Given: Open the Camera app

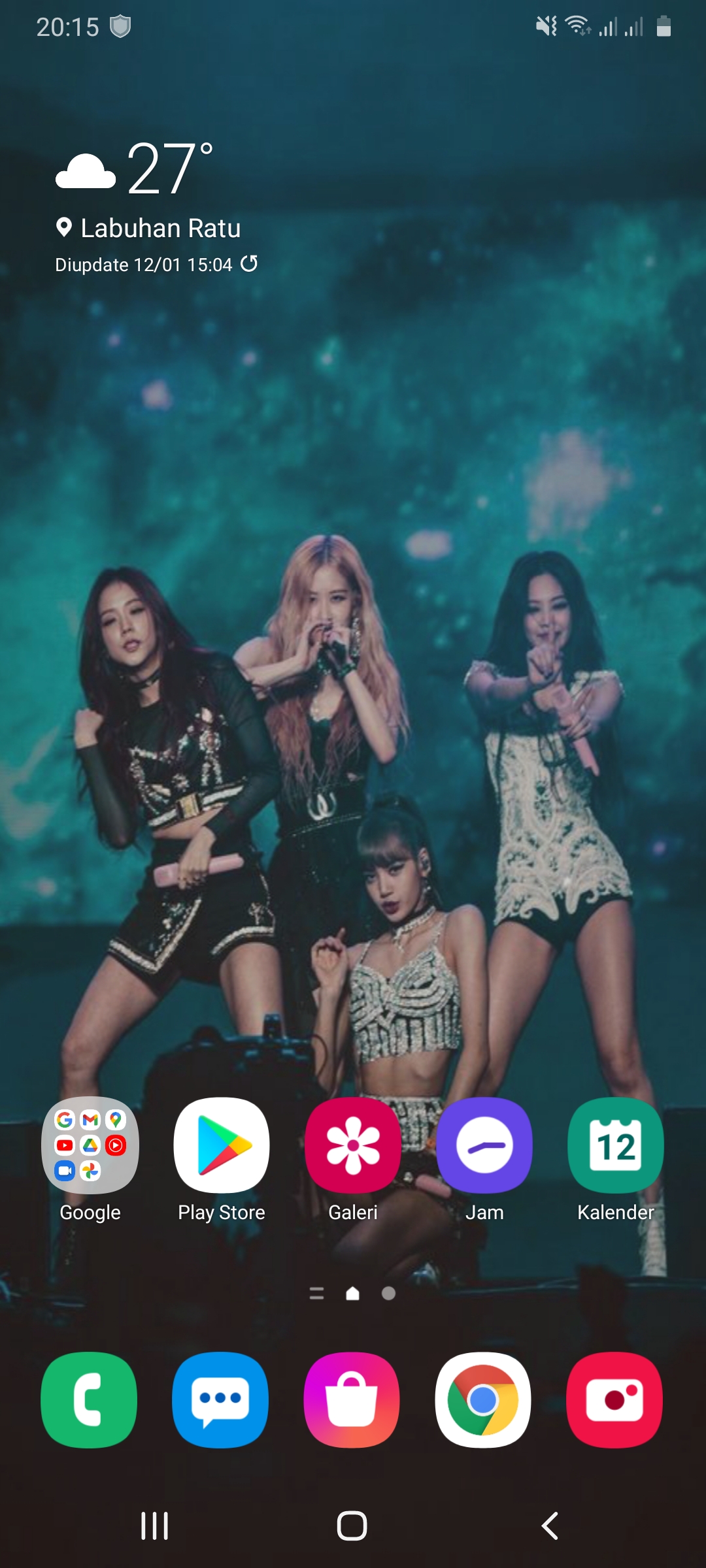Looking at the screenshot, I should (614, 1400).
